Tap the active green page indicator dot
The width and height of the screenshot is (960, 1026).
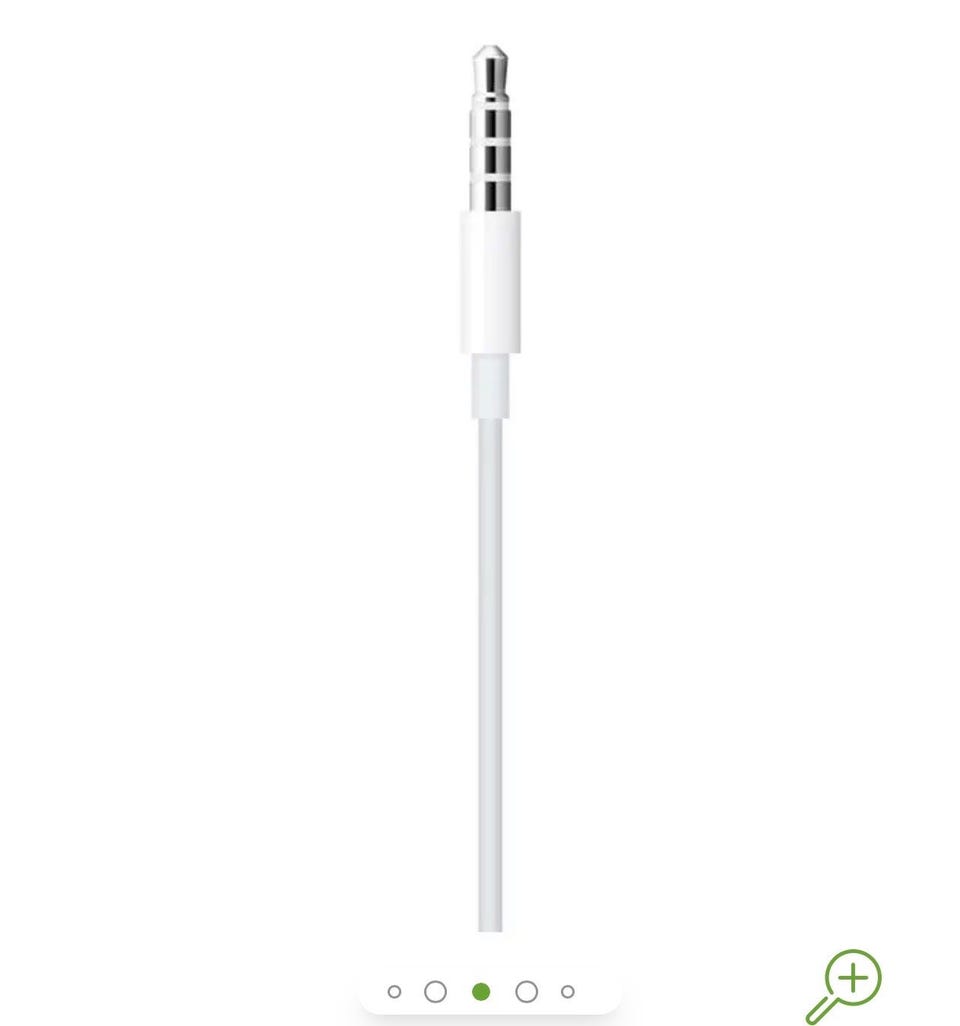click(481, 992)
